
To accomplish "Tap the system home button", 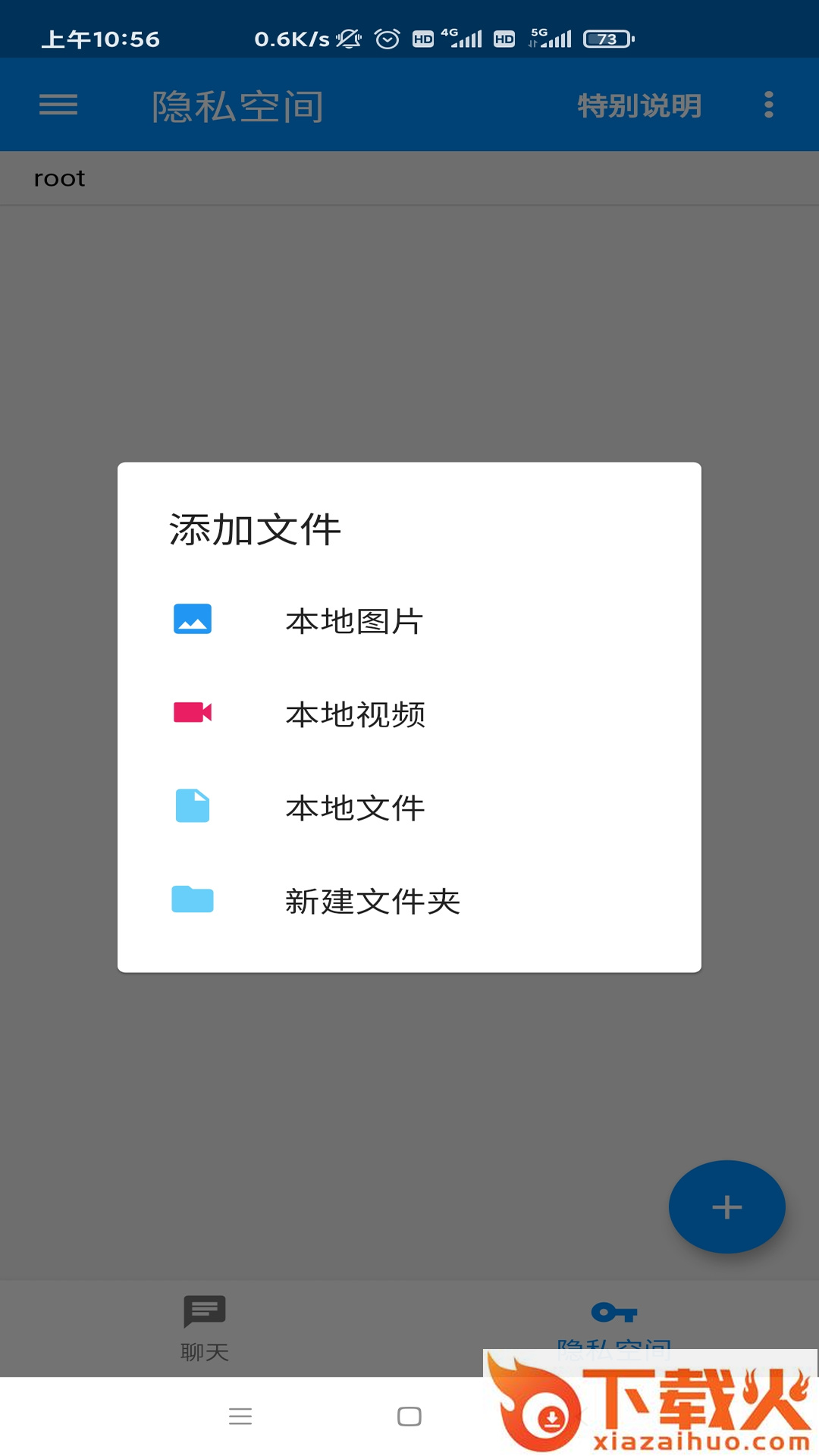I will pyautogui.click(x=409, y=1416).
